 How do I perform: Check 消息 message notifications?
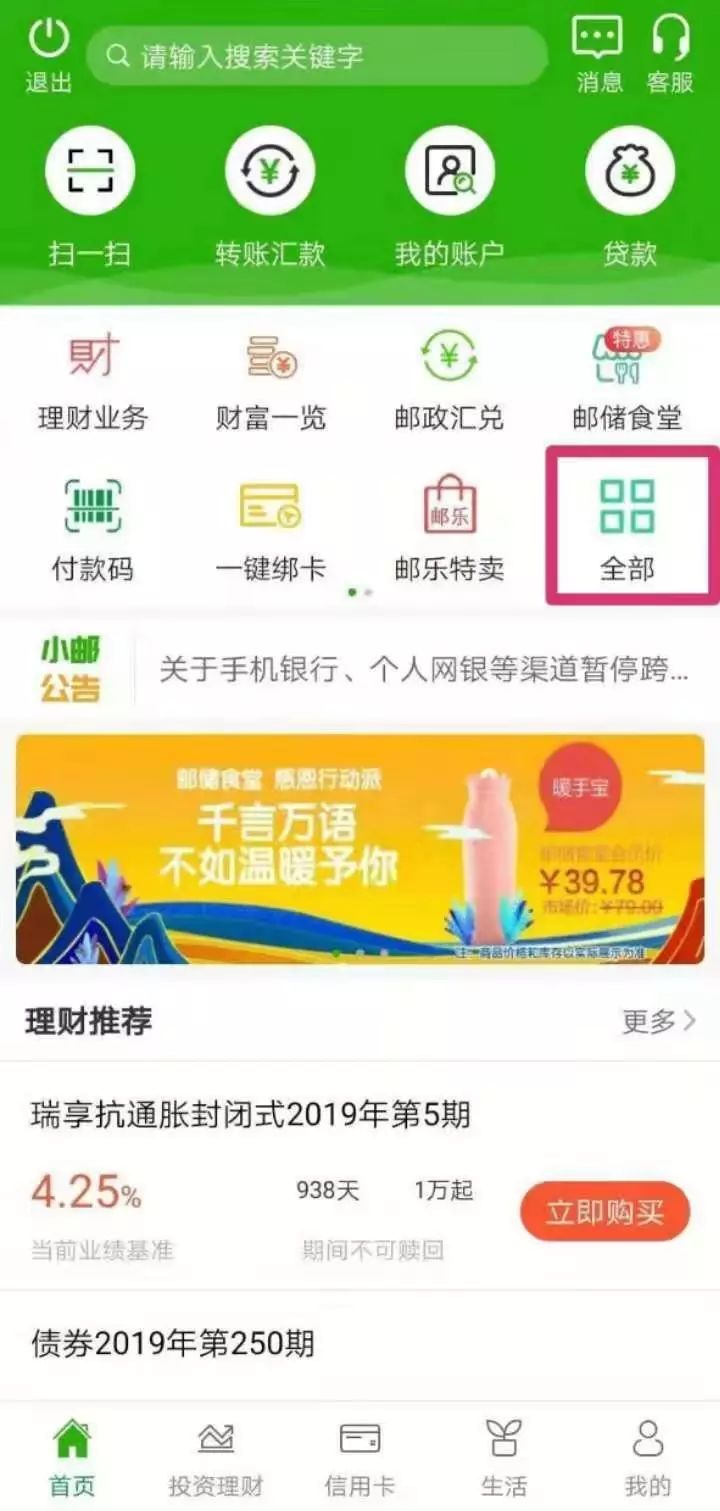tap(597, 50)
